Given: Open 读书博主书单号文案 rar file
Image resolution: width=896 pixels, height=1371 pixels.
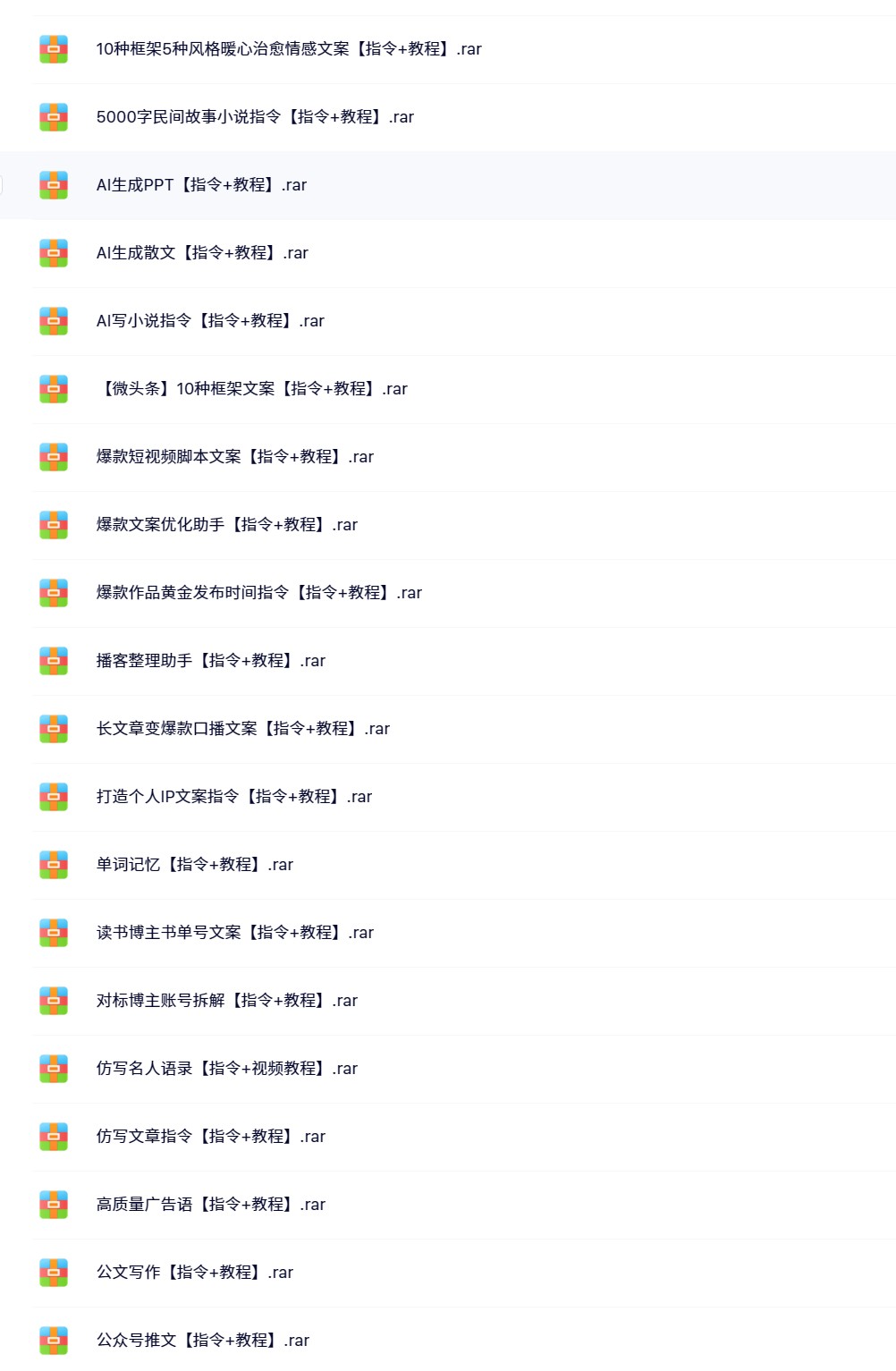Looking at the screenshot, I should pyautogui.click(x=234, y=933).
